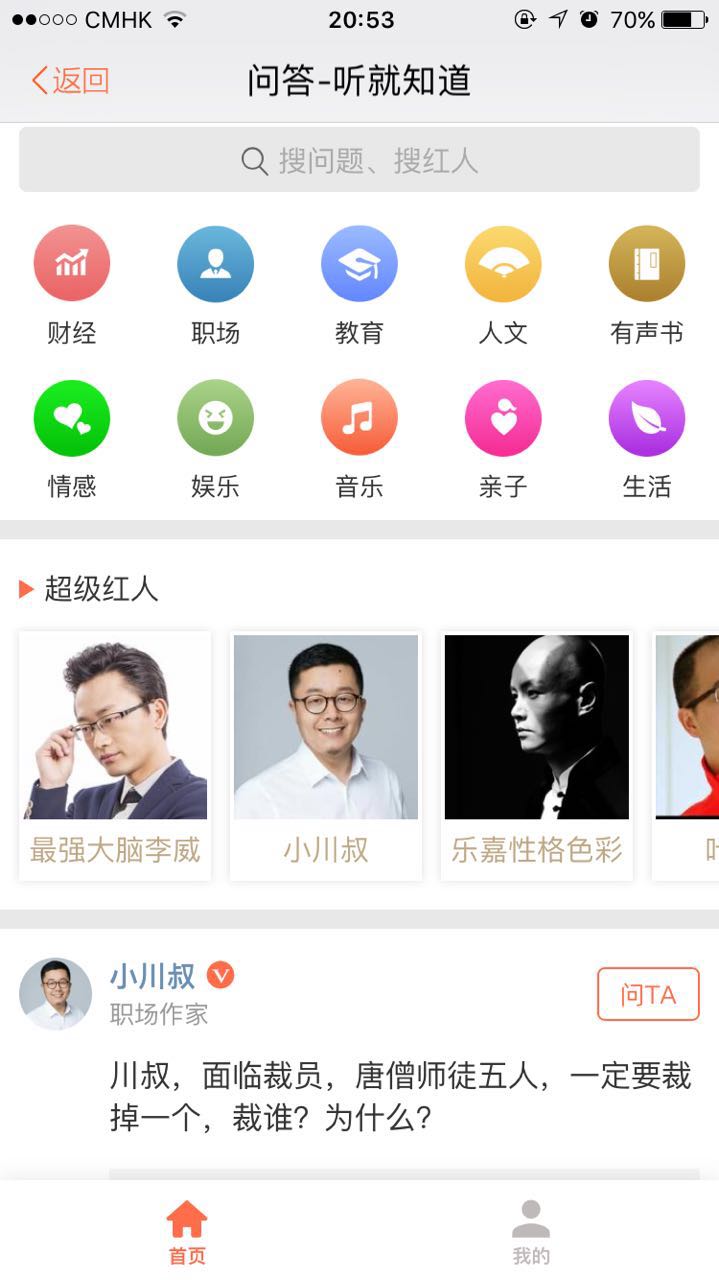Switch to the 我的 tab
Viewport: 719px width, 1280px height.
531,1233
